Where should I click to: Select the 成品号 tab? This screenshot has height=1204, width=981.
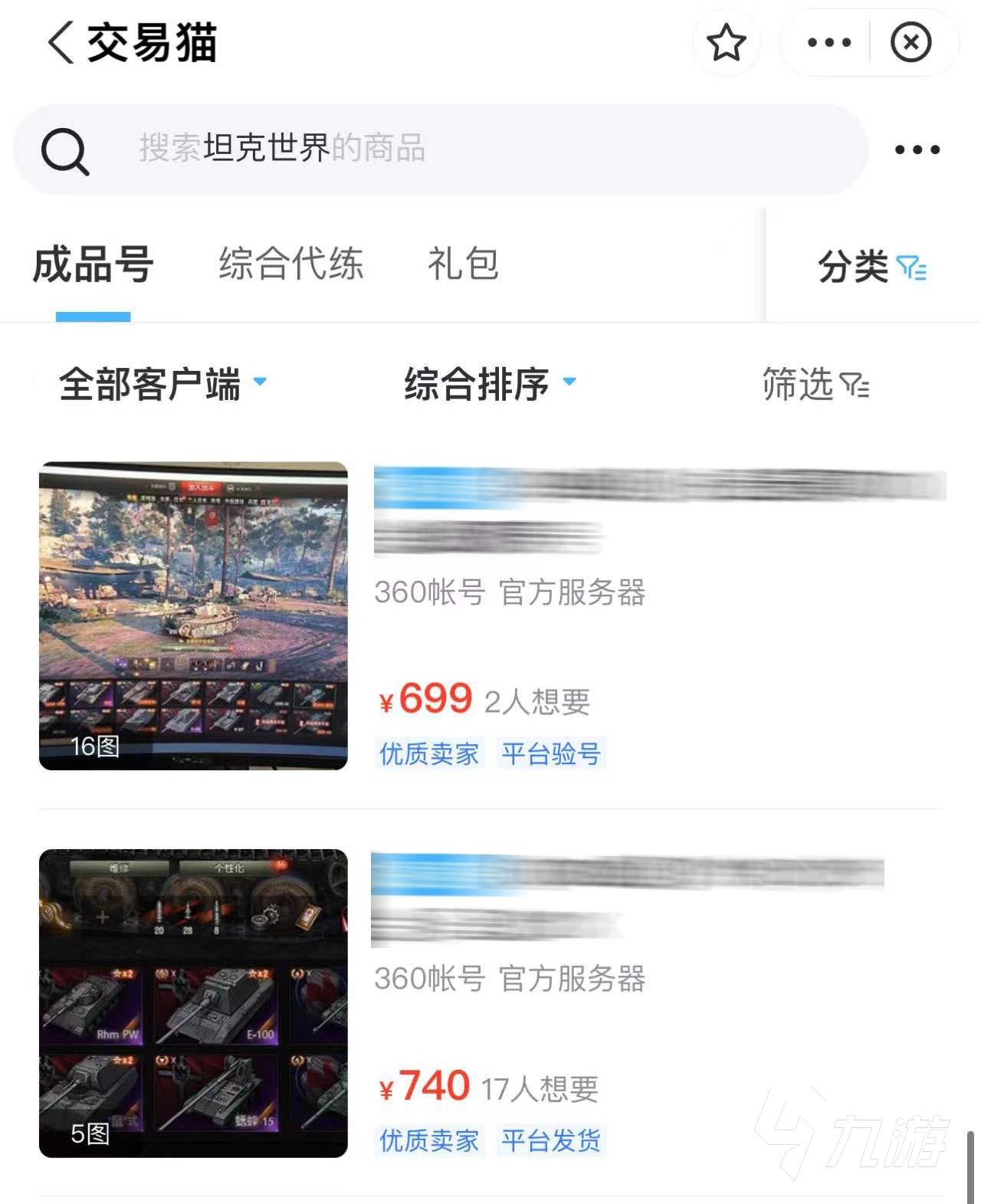pyautogui.click(x=93, y=264)
